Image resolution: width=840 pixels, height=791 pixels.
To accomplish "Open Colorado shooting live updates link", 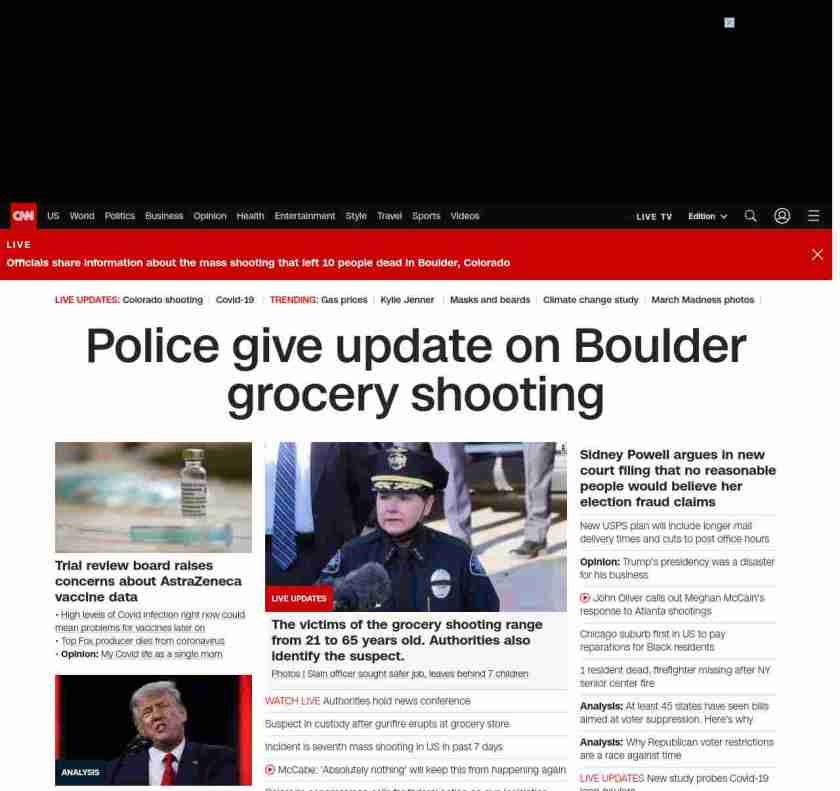I will [162, 300].
